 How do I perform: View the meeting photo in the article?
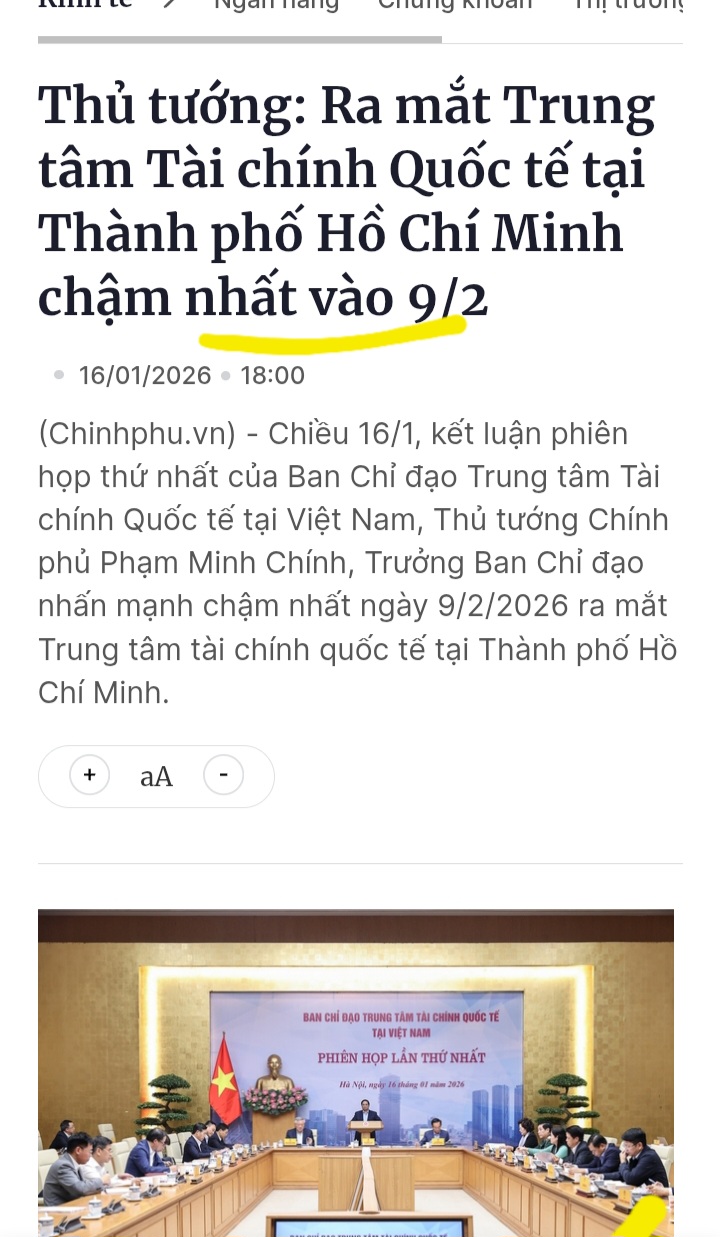[x=356, y=1072]
